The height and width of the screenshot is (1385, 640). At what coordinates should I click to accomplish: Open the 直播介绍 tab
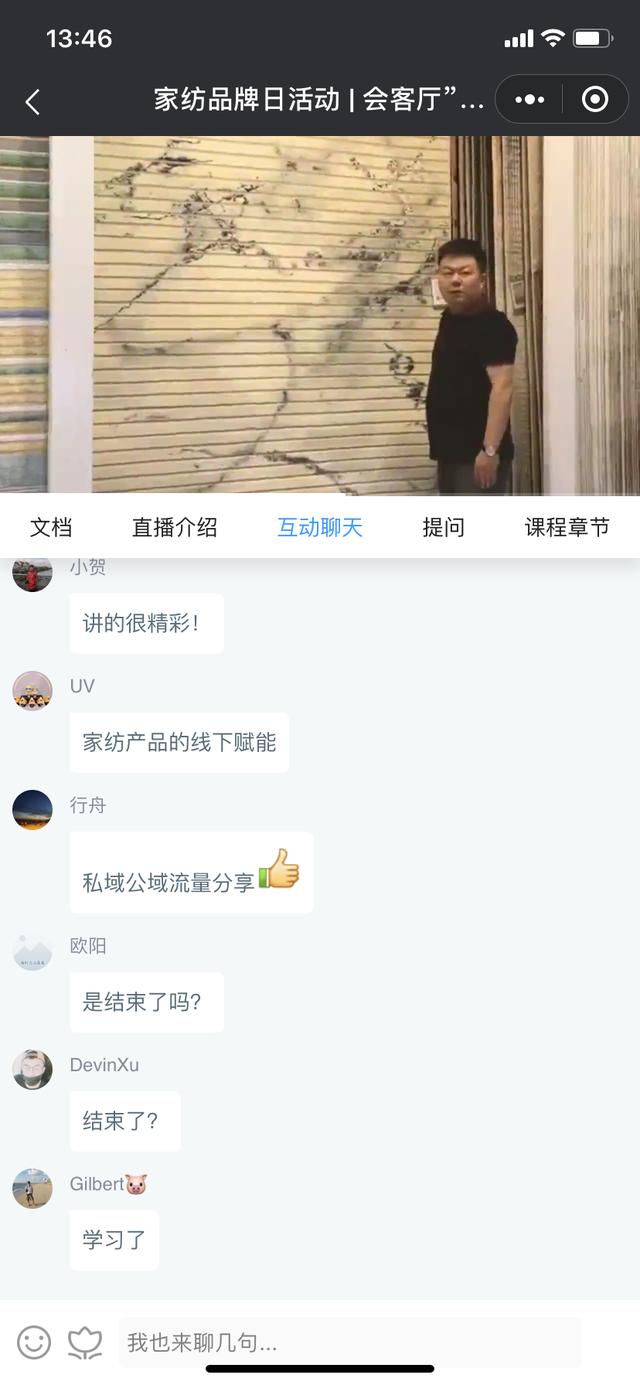pyautogui.click(x=174, y=527)
